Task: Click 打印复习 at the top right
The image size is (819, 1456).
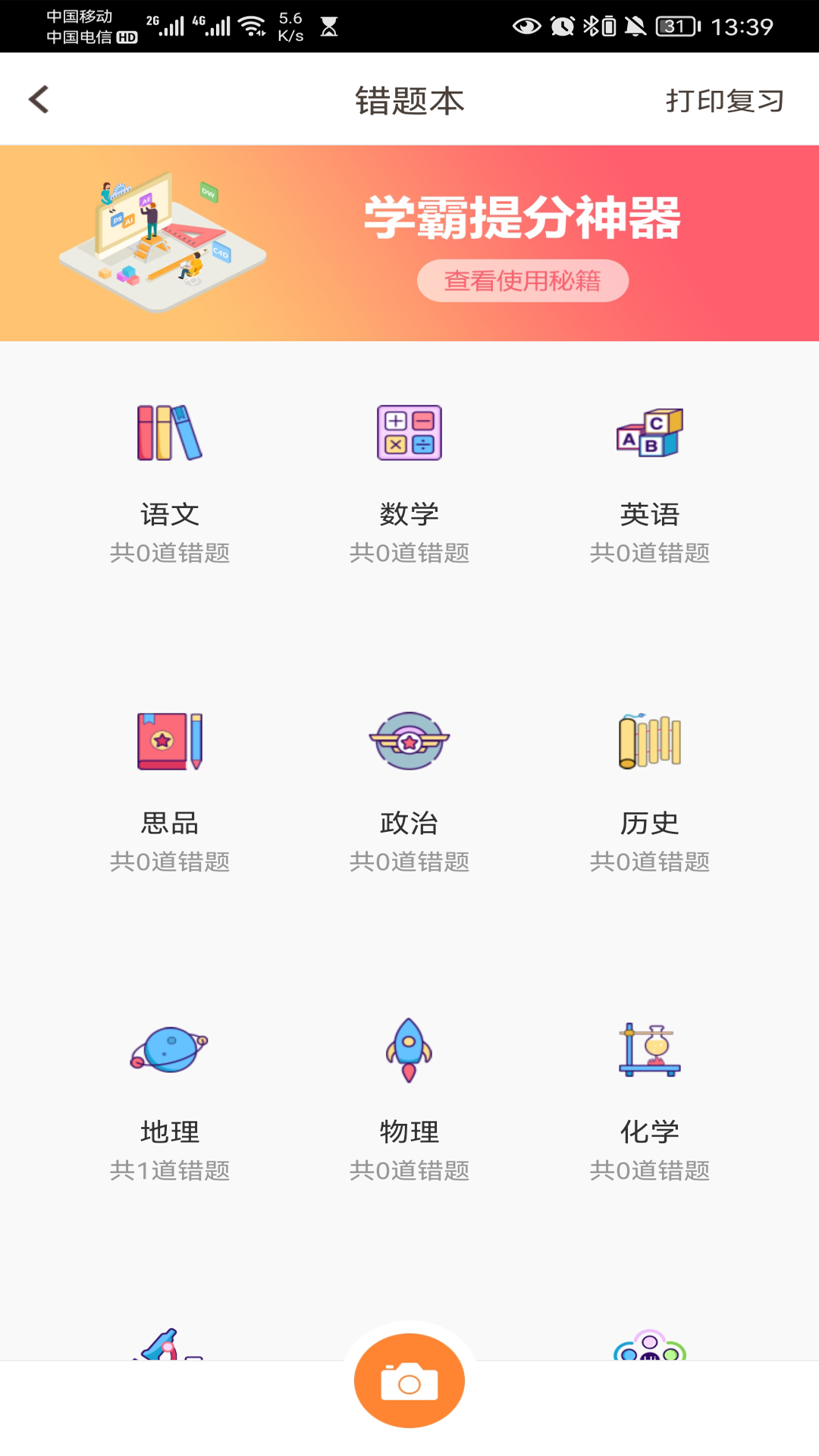Action: pyautogui.click(x=722, y=101)
